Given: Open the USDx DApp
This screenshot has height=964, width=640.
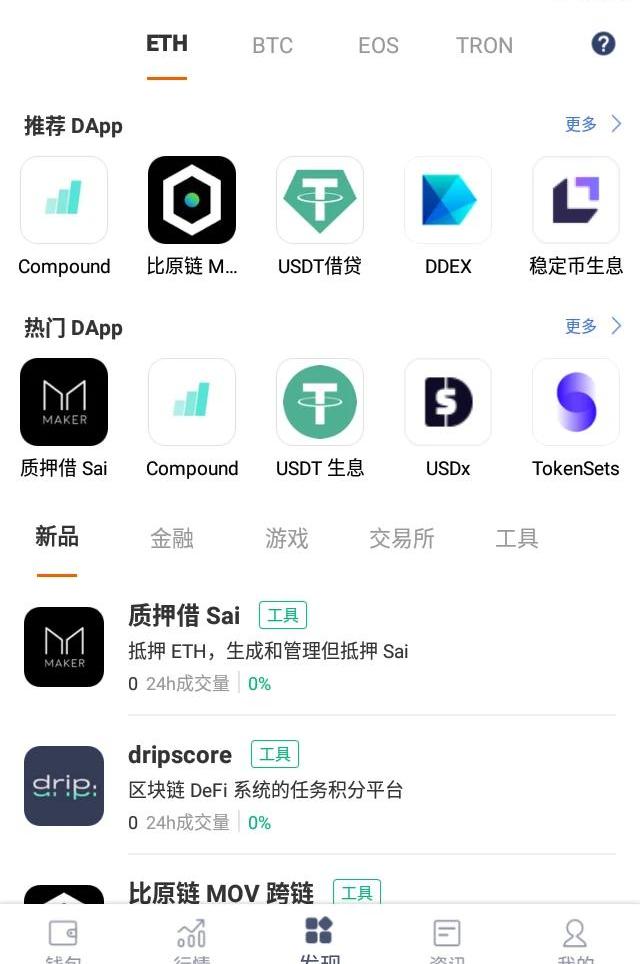Looking at the screenshot, I should tap(448, 402).
